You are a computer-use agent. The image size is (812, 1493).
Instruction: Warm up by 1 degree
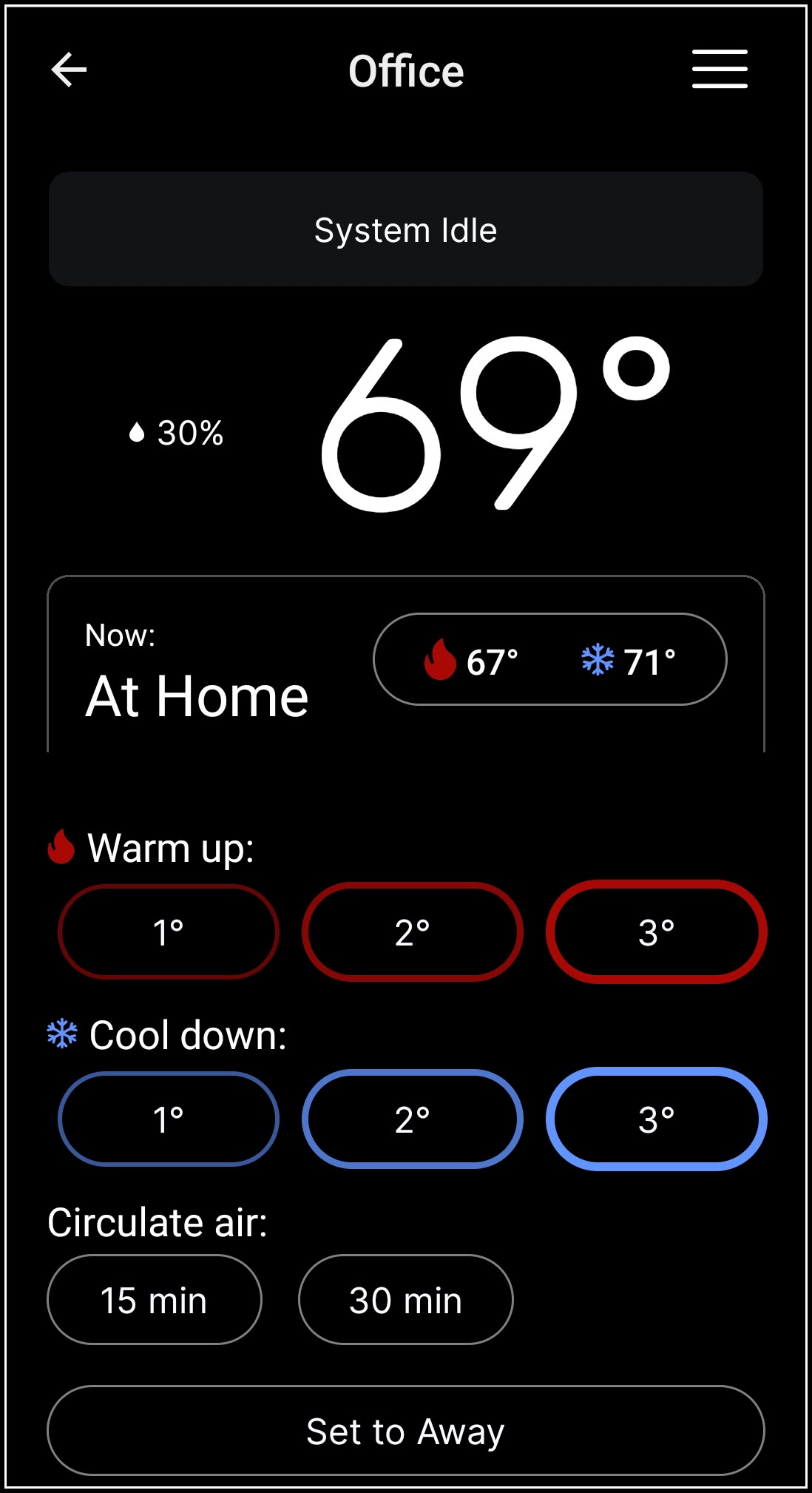[169, 932]
